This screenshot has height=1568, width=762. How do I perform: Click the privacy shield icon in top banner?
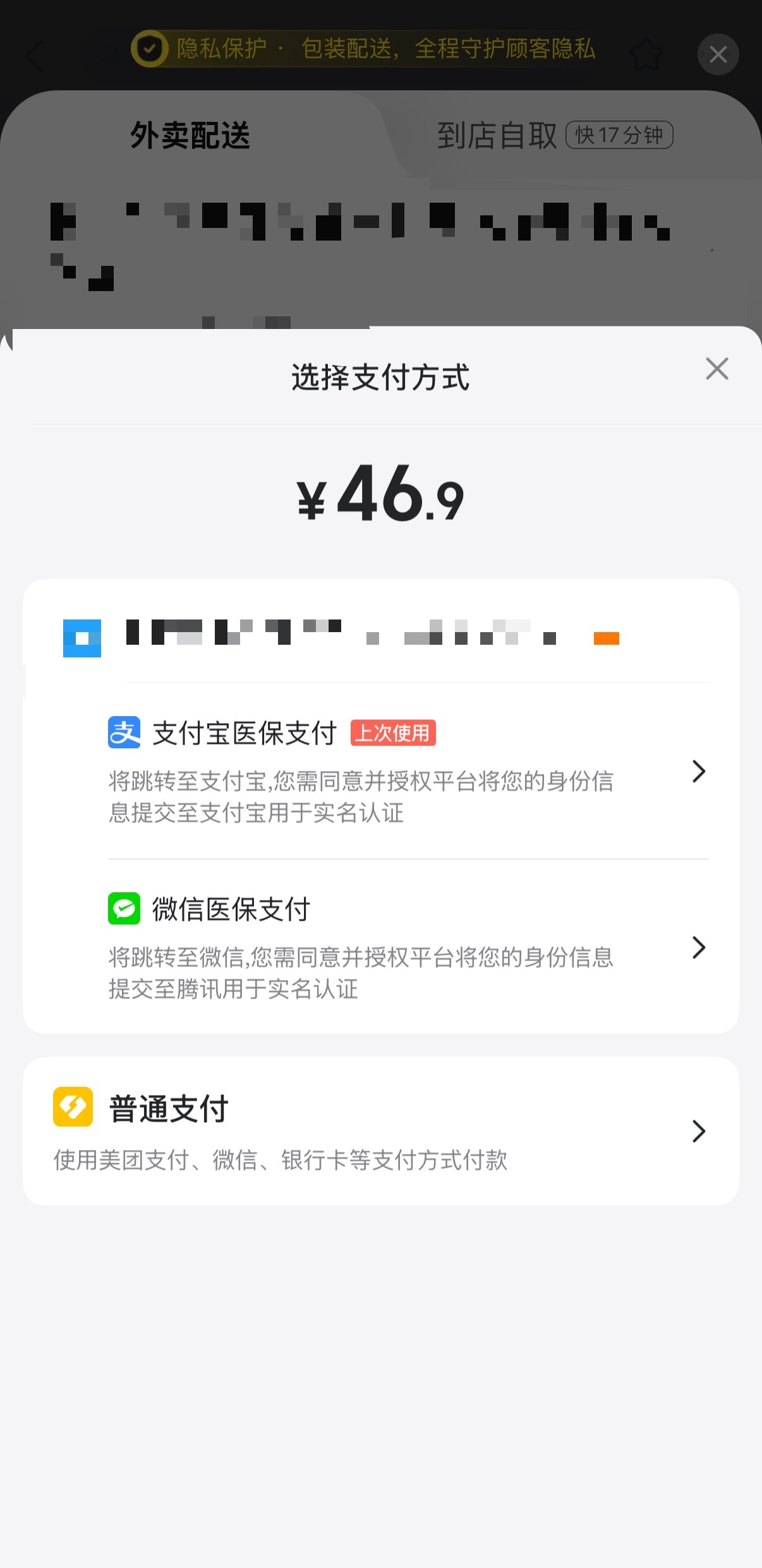click(149, 49)
